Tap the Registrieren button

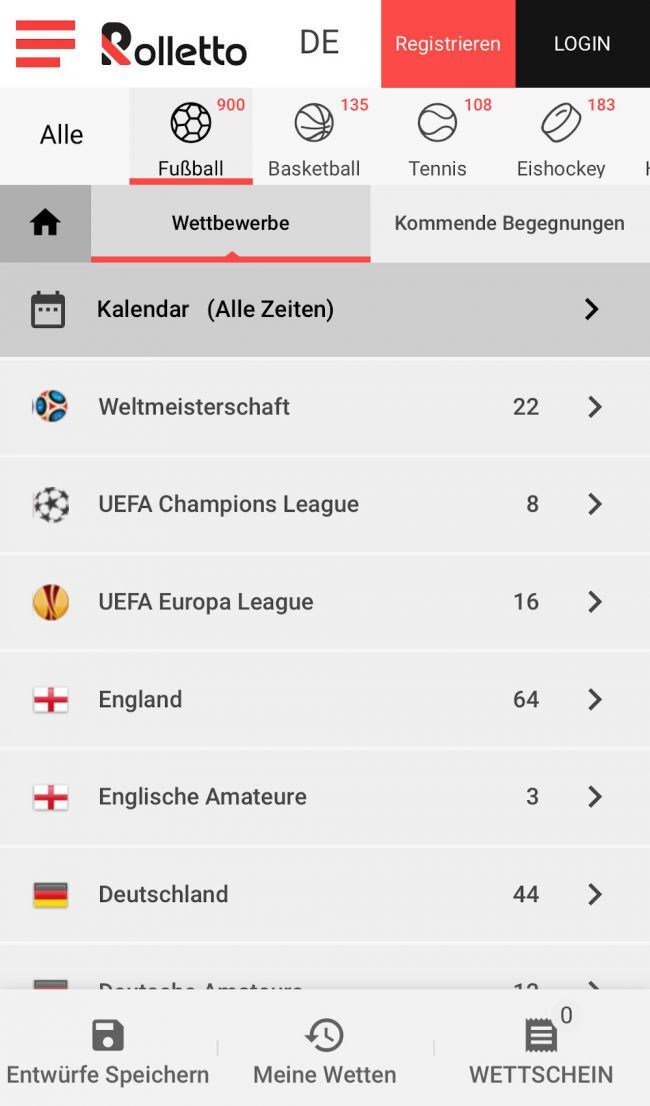pyautogui.click(x=447, y=44)
